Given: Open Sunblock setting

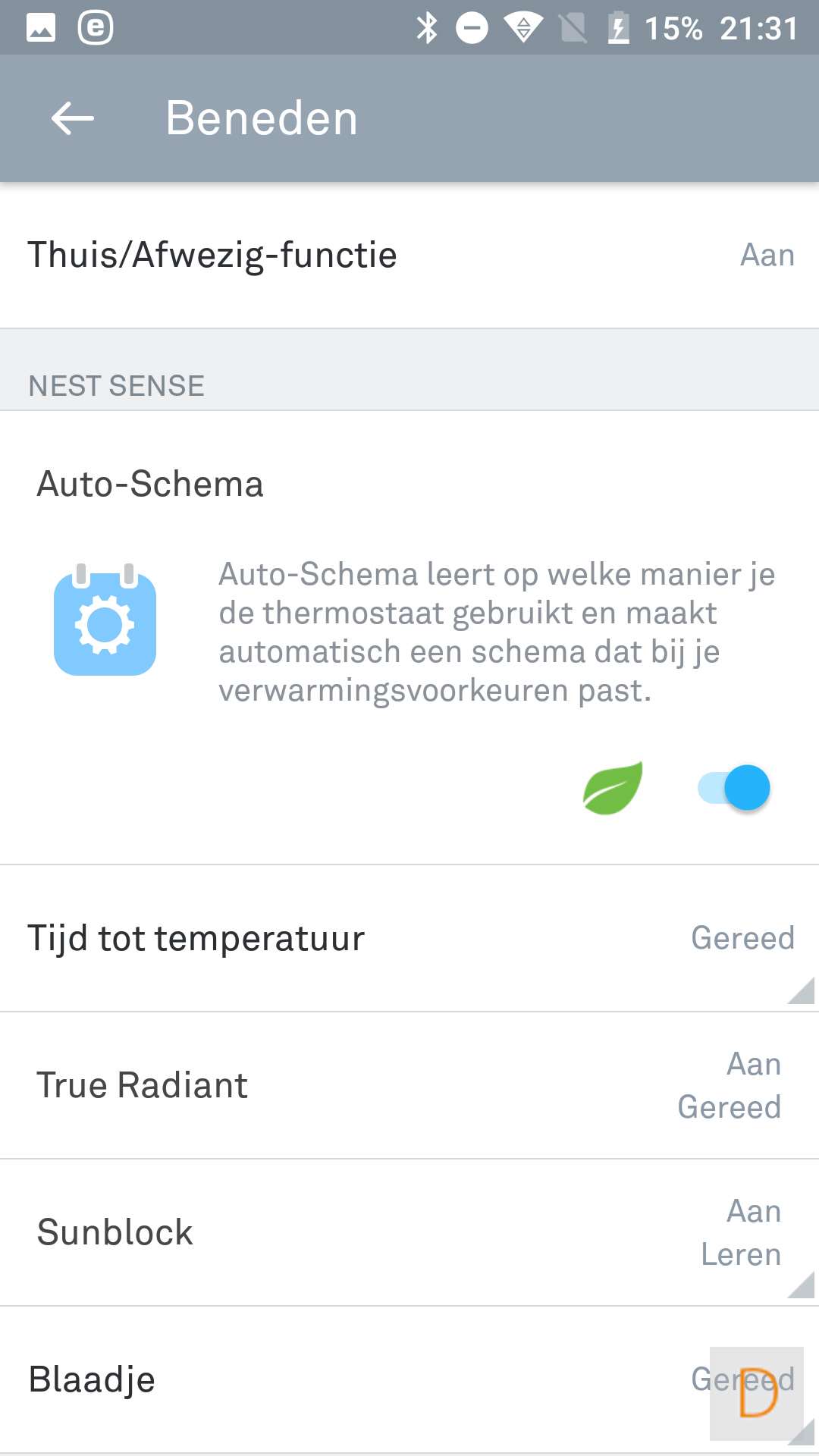Looking at the screenshot, I should (409, 1233).
